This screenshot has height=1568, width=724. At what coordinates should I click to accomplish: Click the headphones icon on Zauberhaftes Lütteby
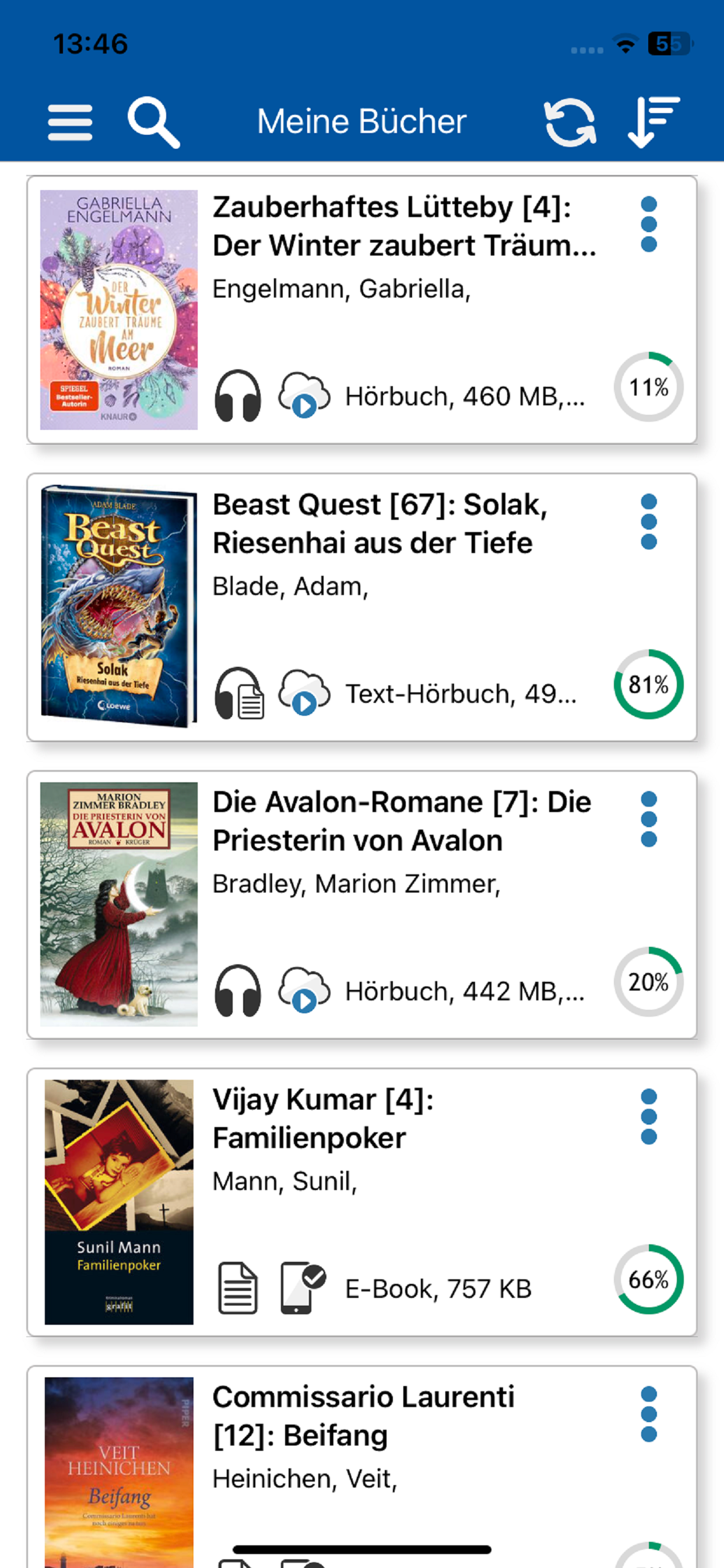240,394
